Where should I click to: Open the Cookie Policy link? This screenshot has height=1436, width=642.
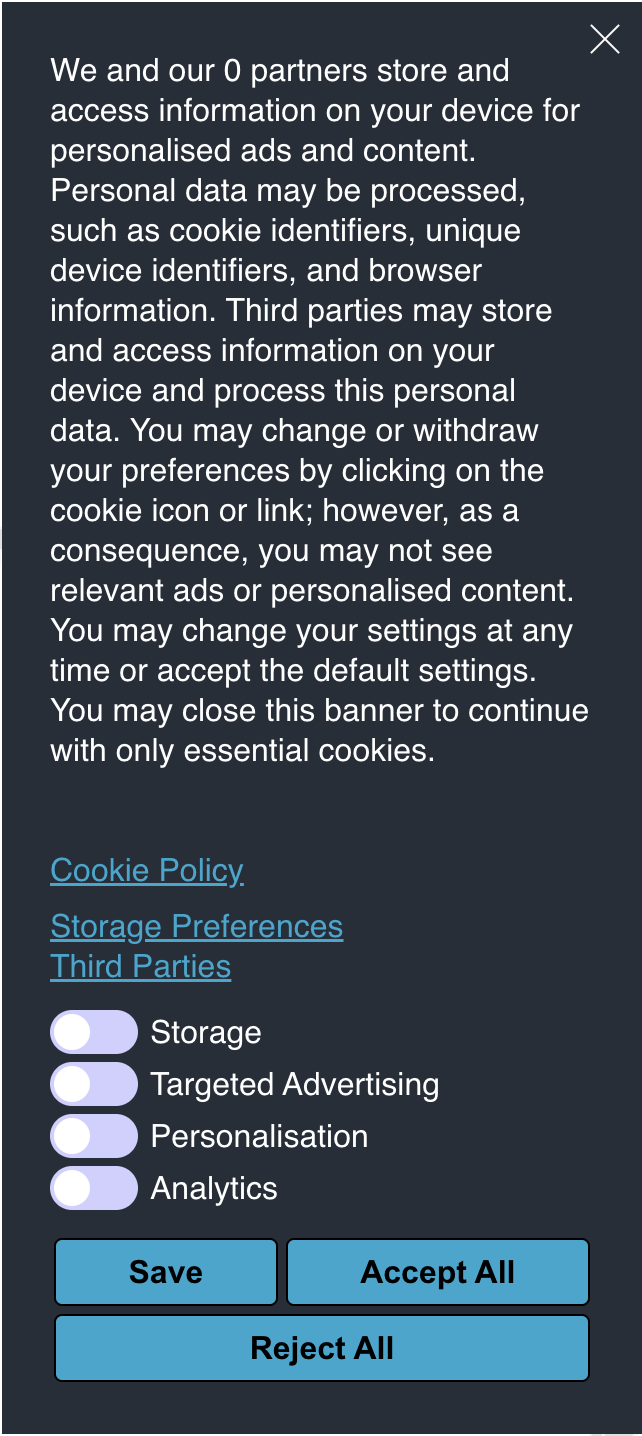tap(147, 870)
